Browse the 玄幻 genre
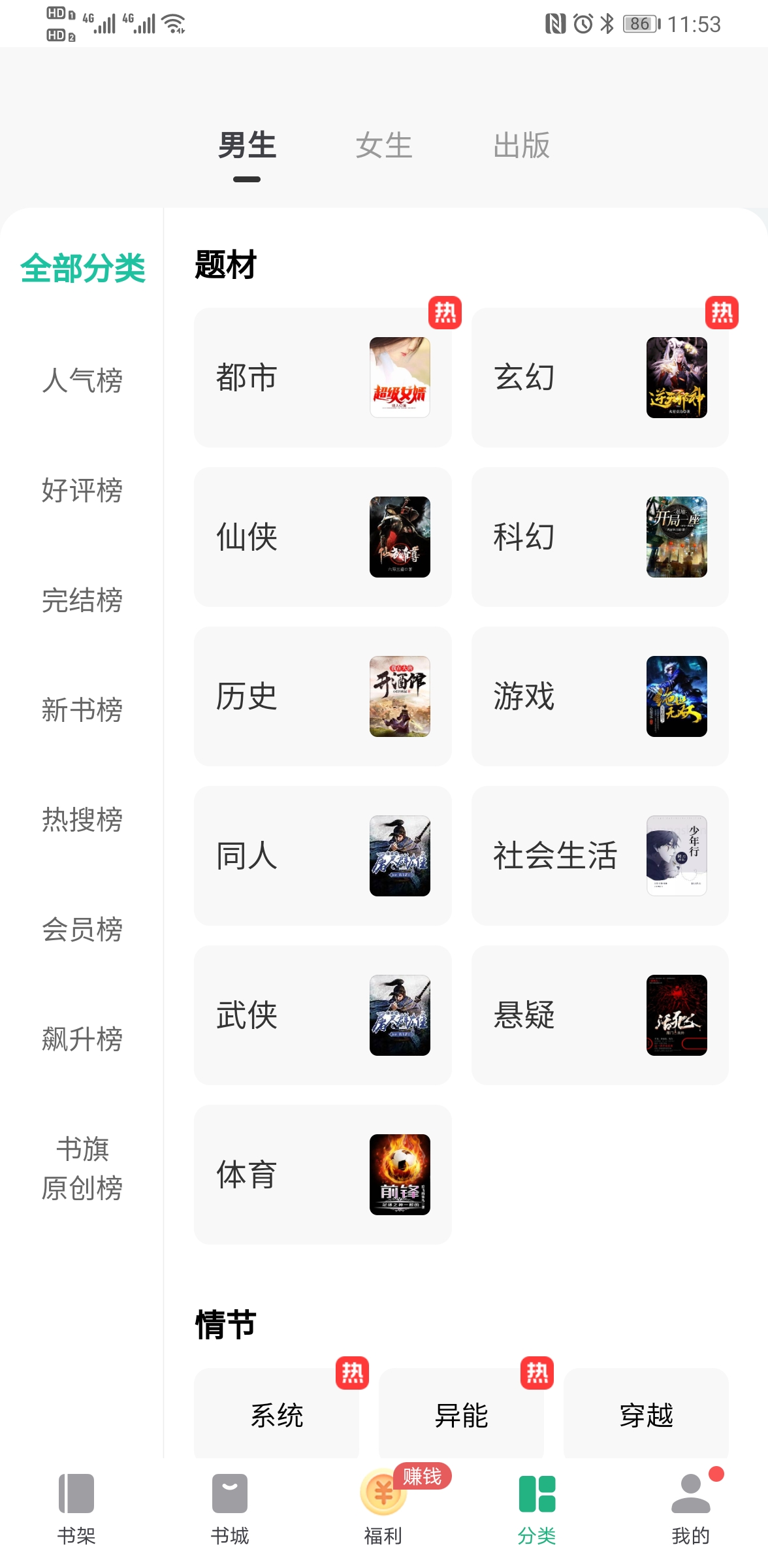Screen dimensions: 768x1568 tap(600, 378)
